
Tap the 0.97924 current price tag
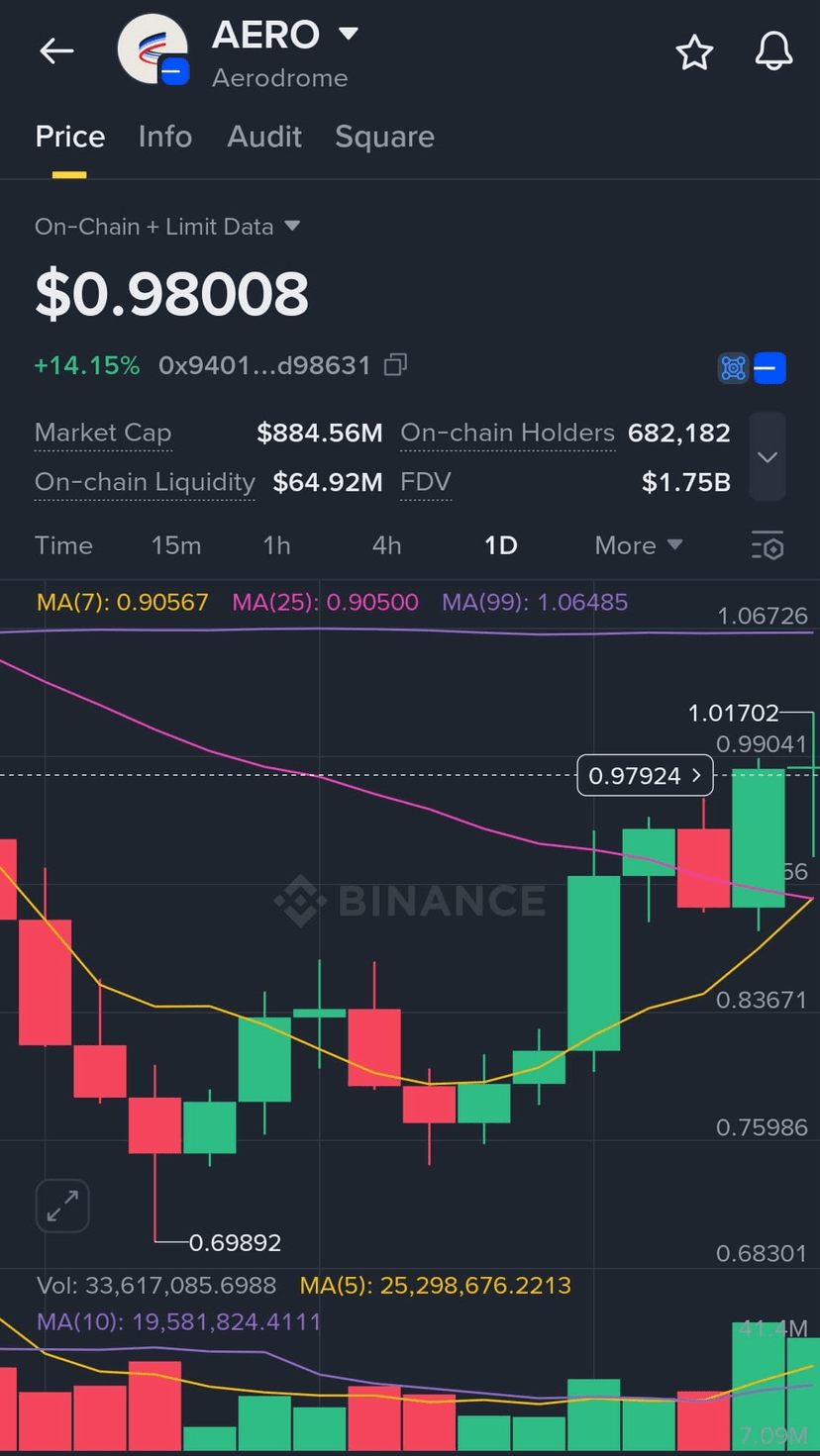646,776
